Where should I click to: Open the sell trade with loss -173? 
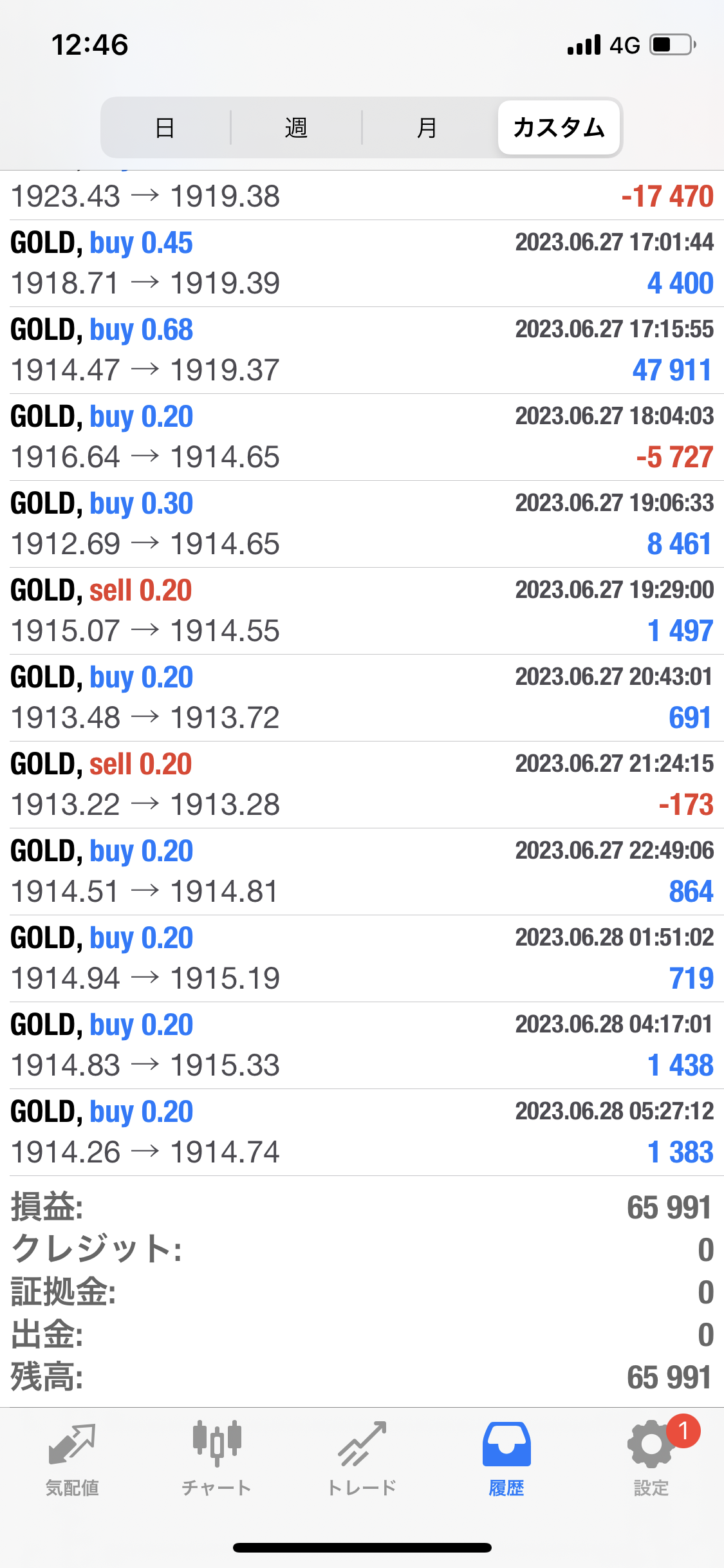tap(362, 785)
